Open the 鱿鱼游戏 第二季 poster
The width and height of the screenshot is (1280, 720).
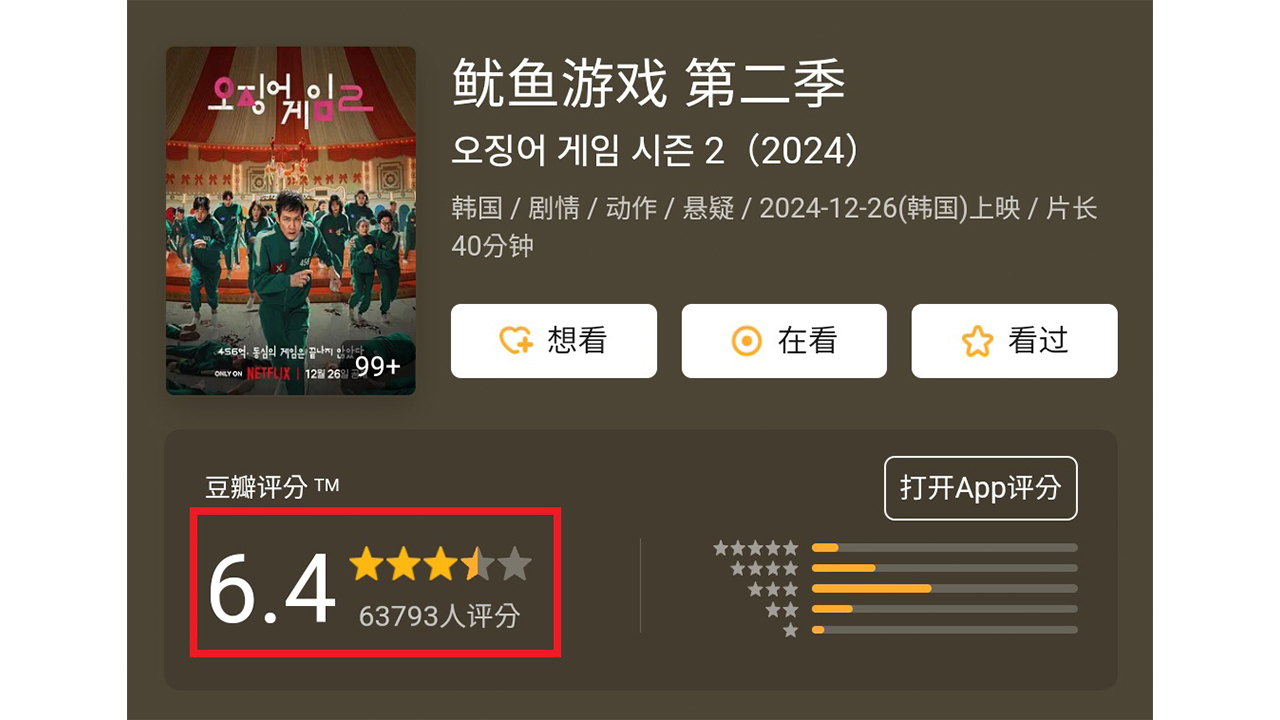(290, 220)
